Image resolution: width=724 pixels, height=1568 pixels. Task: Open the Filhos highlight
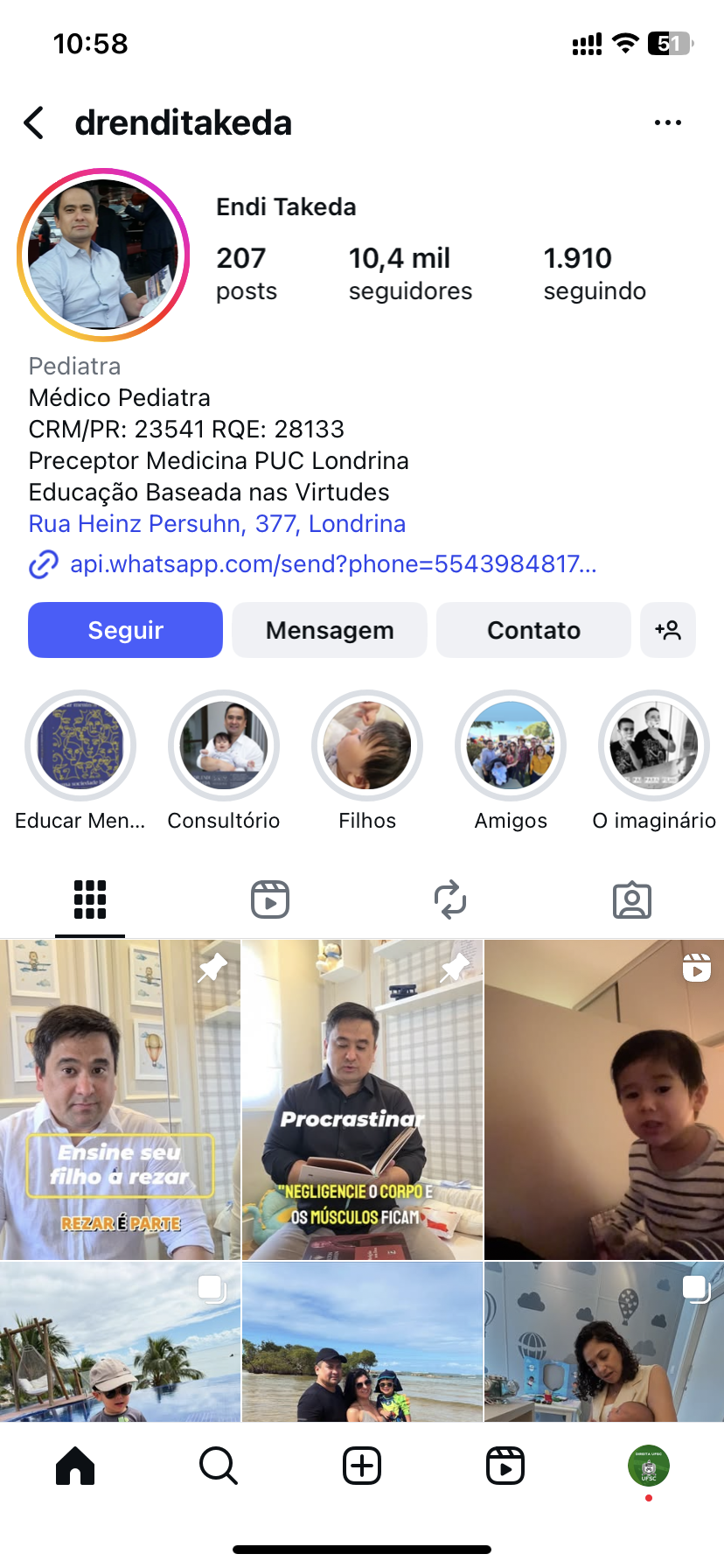click(367, 745)
